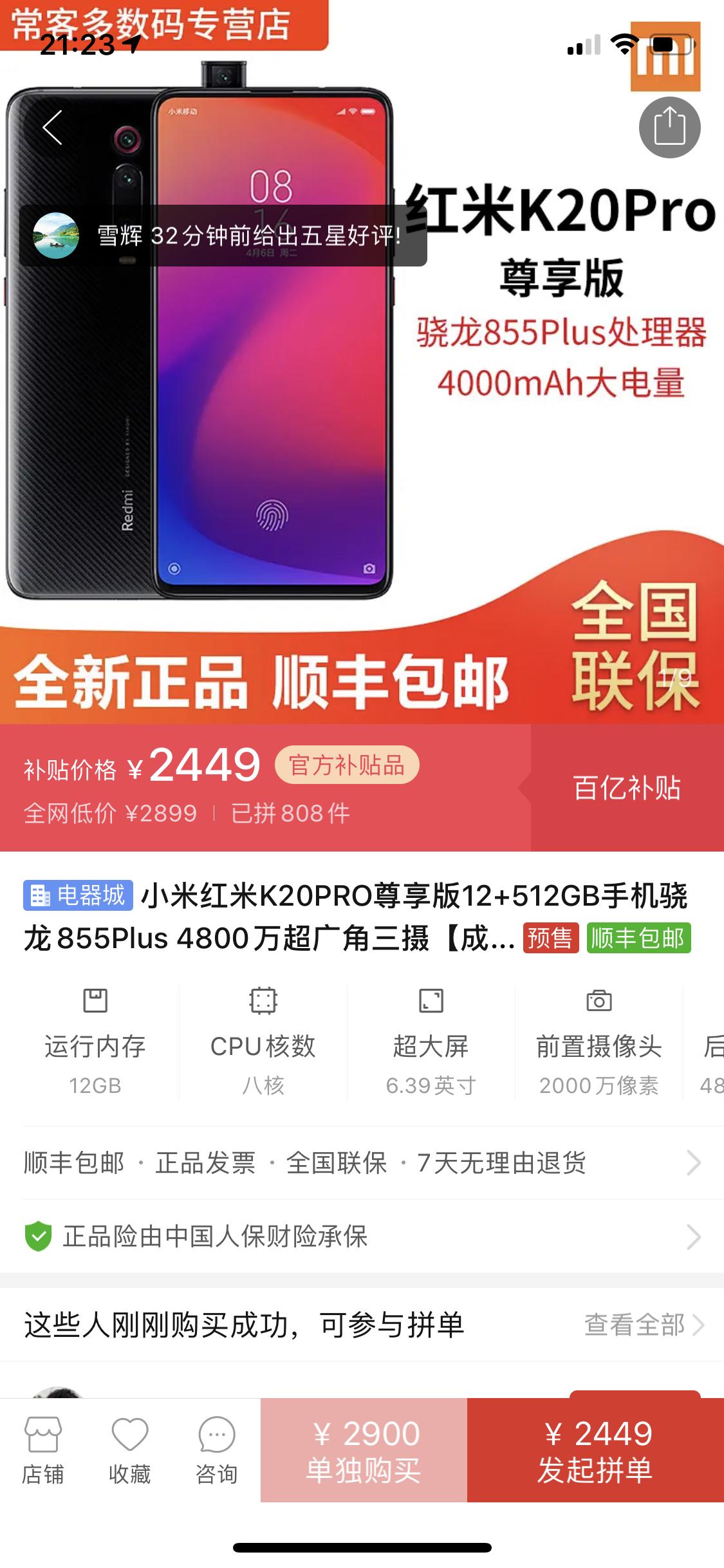Tap the back arrow to return
Image resolution: width=724 pixels, height=1568 pixels.
tap(54, 127)
